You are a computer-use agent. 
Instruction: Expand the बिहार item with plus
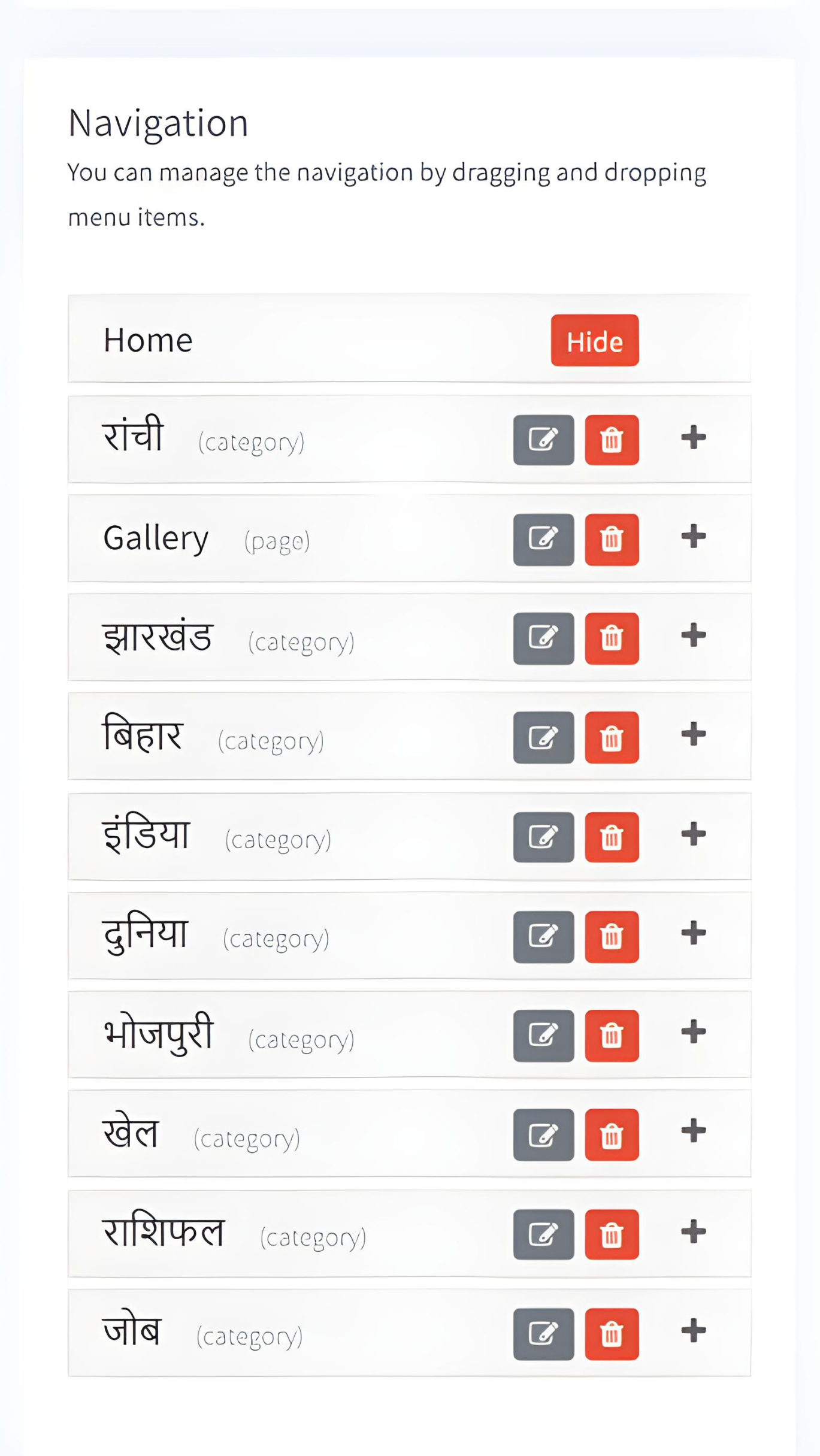pyautogui.click(x=693, y=734)
